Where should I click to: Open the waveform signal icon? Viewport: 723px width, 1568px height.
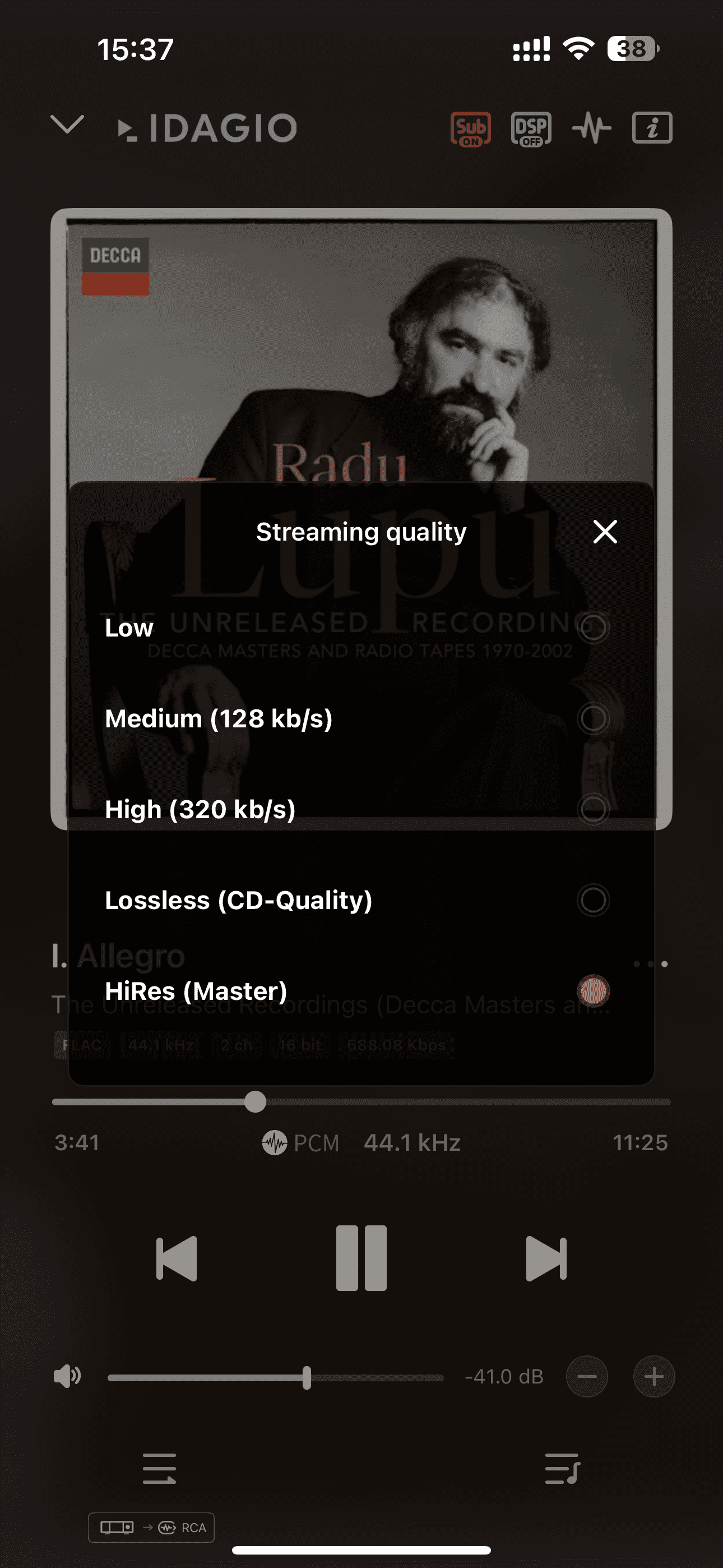591,128
